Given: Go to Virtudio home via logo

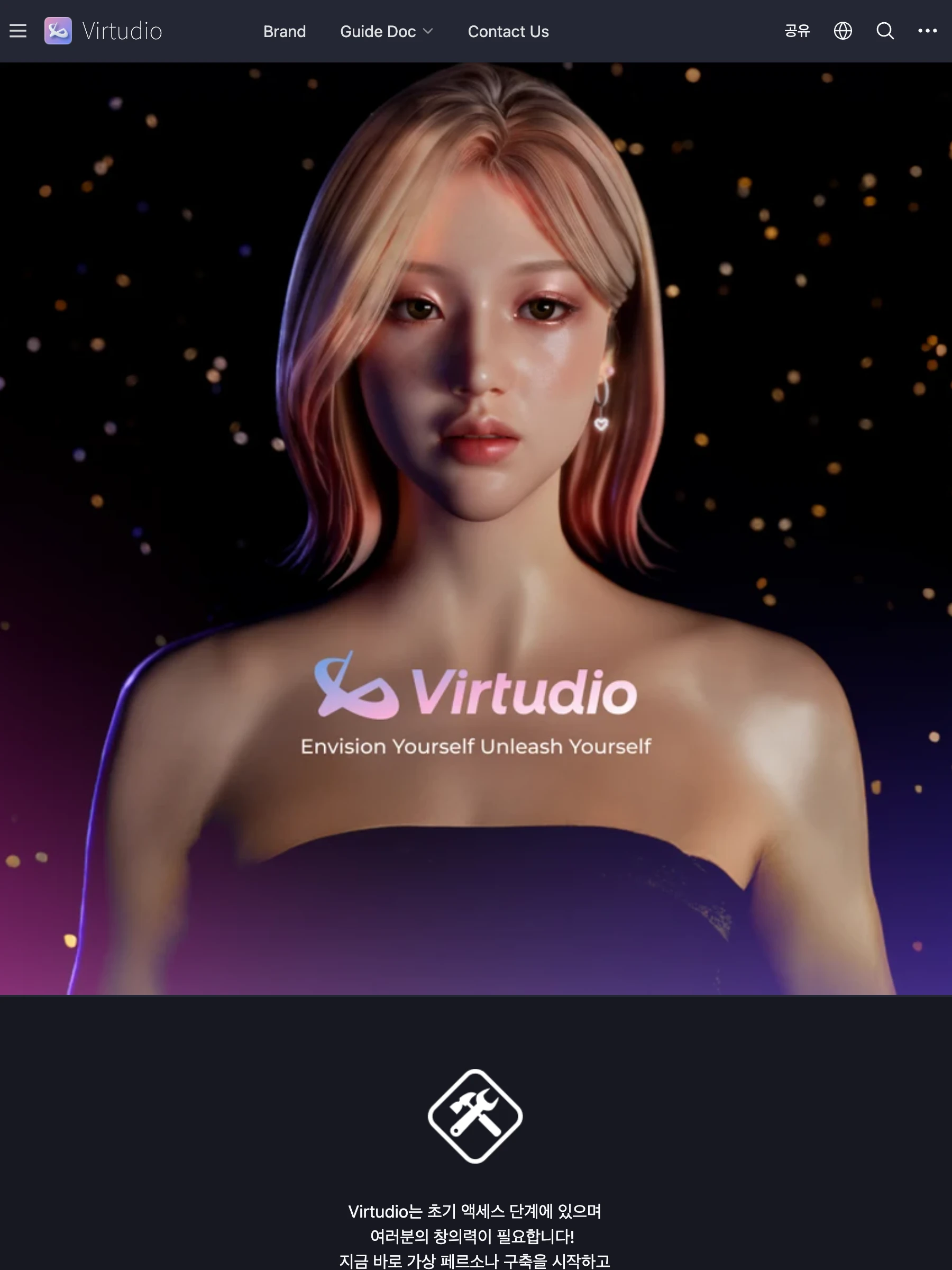Looking at the screenshot, I should pos(104,31).
